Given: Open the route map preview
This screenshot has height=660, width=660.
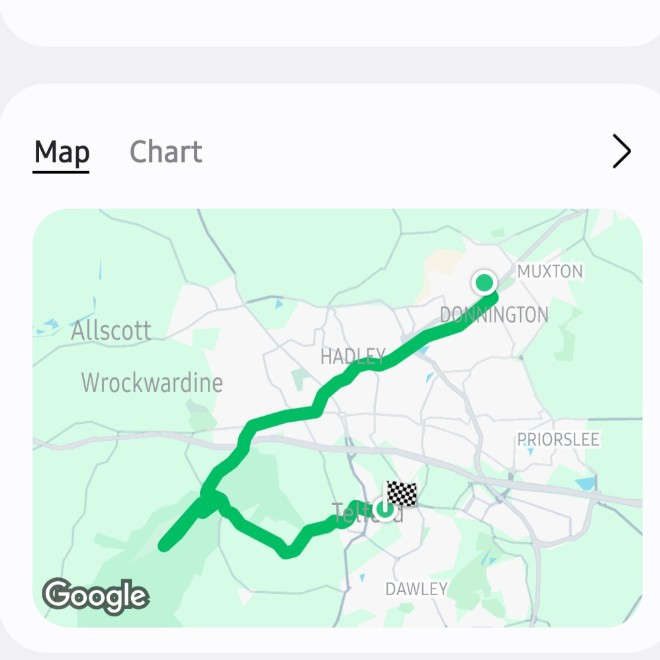Looking at the screenshot, I should (x=337, y=417).
